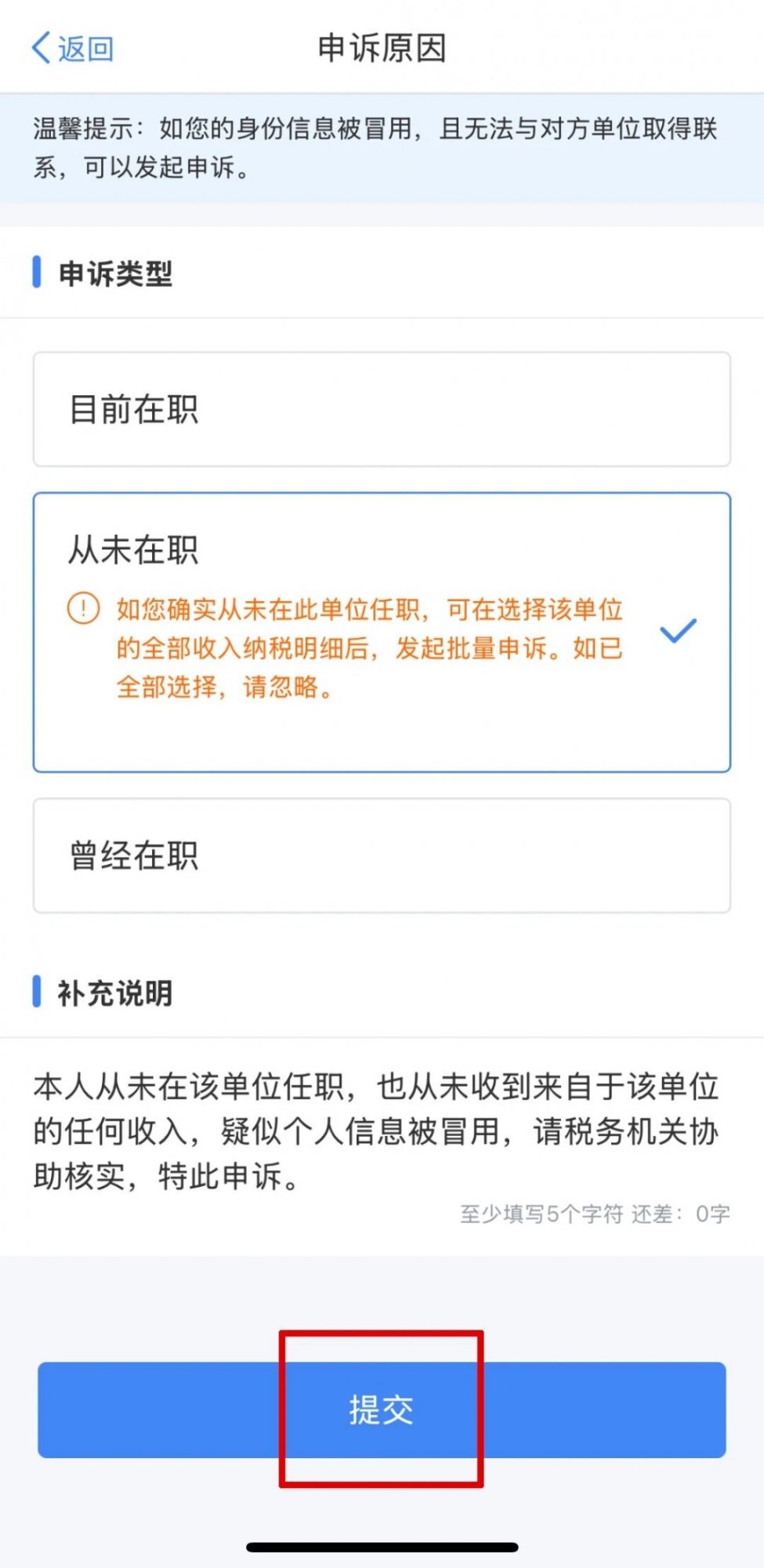764x1568 pixels.
Task: Choose the 从未在职 appeal type
Action: point(382,632)
